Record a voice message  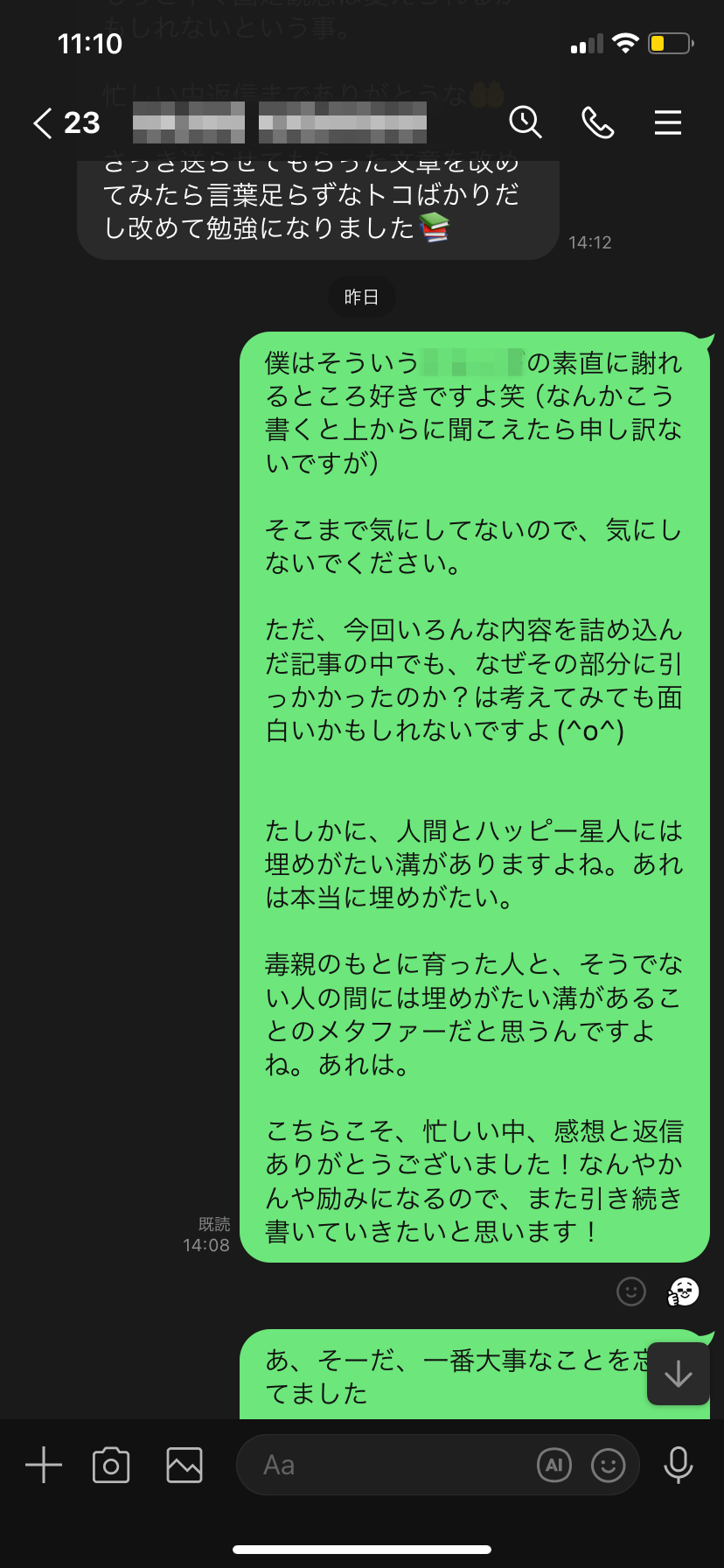click(x=679, y=1465)
